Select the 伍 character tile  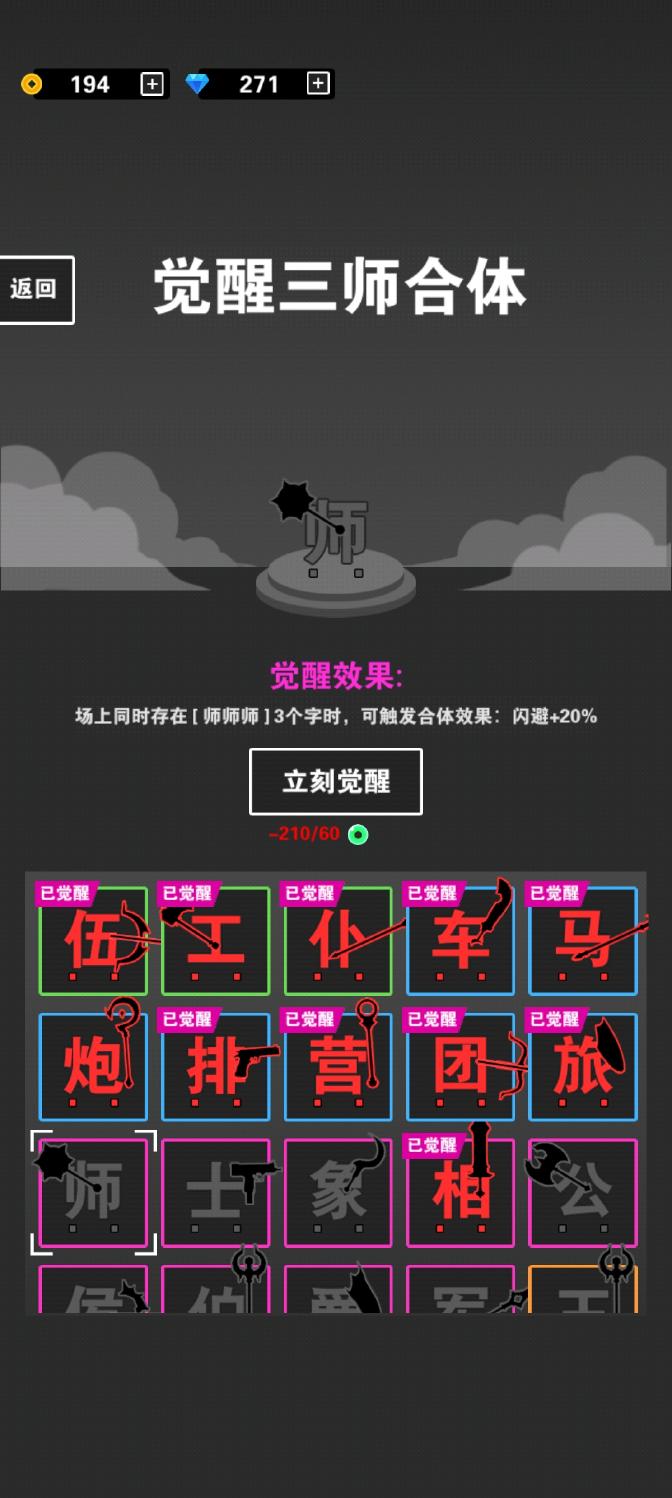(93, 941)
